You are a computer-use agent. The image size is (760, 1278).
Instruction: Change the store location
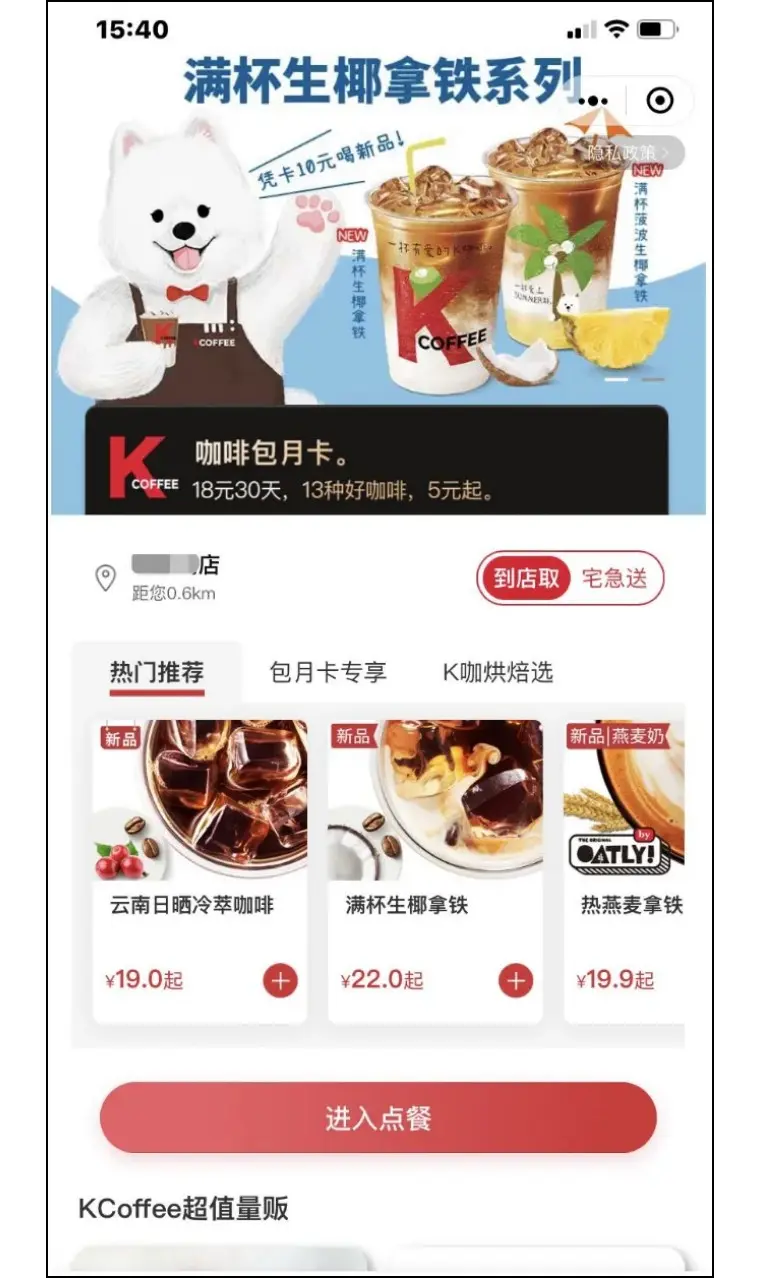(160, 577)
